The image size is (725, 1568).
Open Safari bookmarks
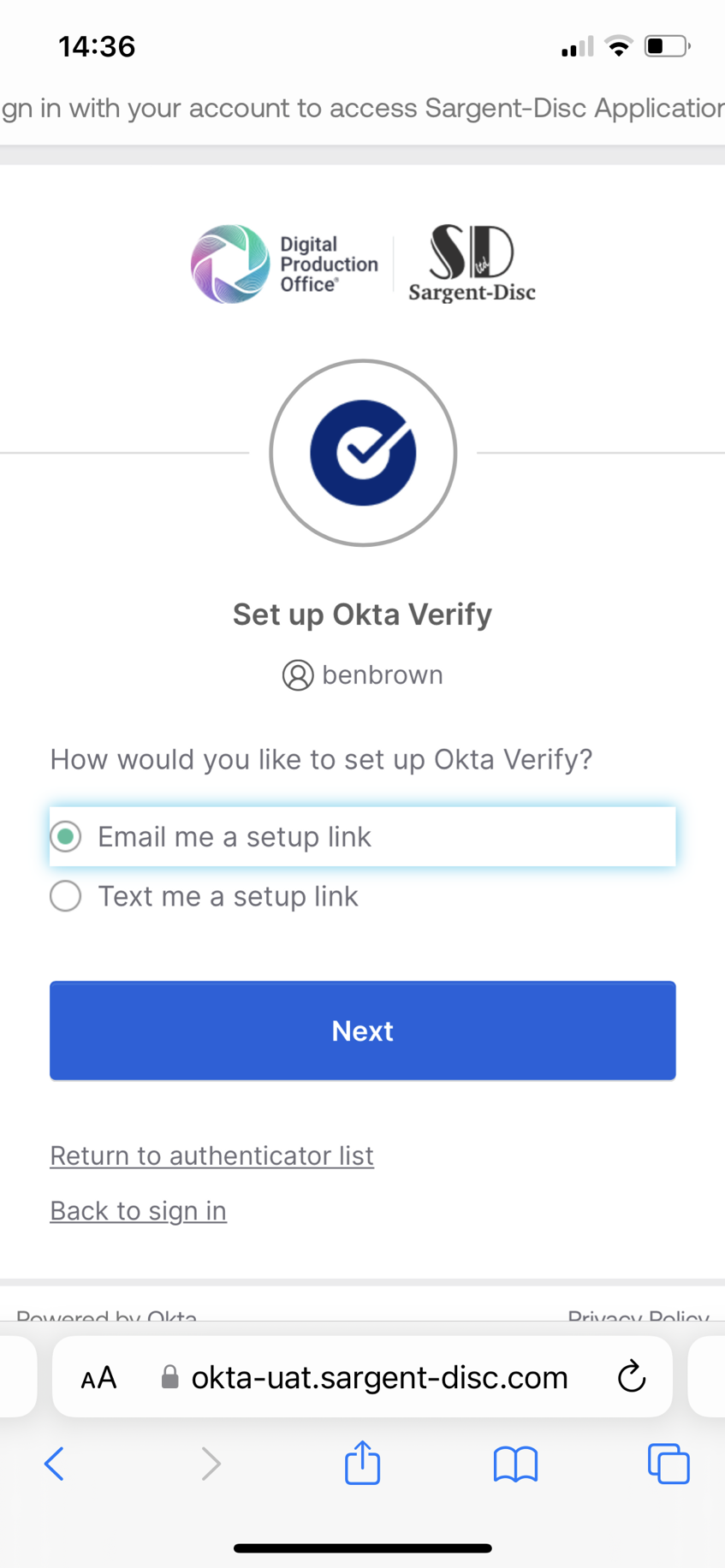coord(515,1464)
